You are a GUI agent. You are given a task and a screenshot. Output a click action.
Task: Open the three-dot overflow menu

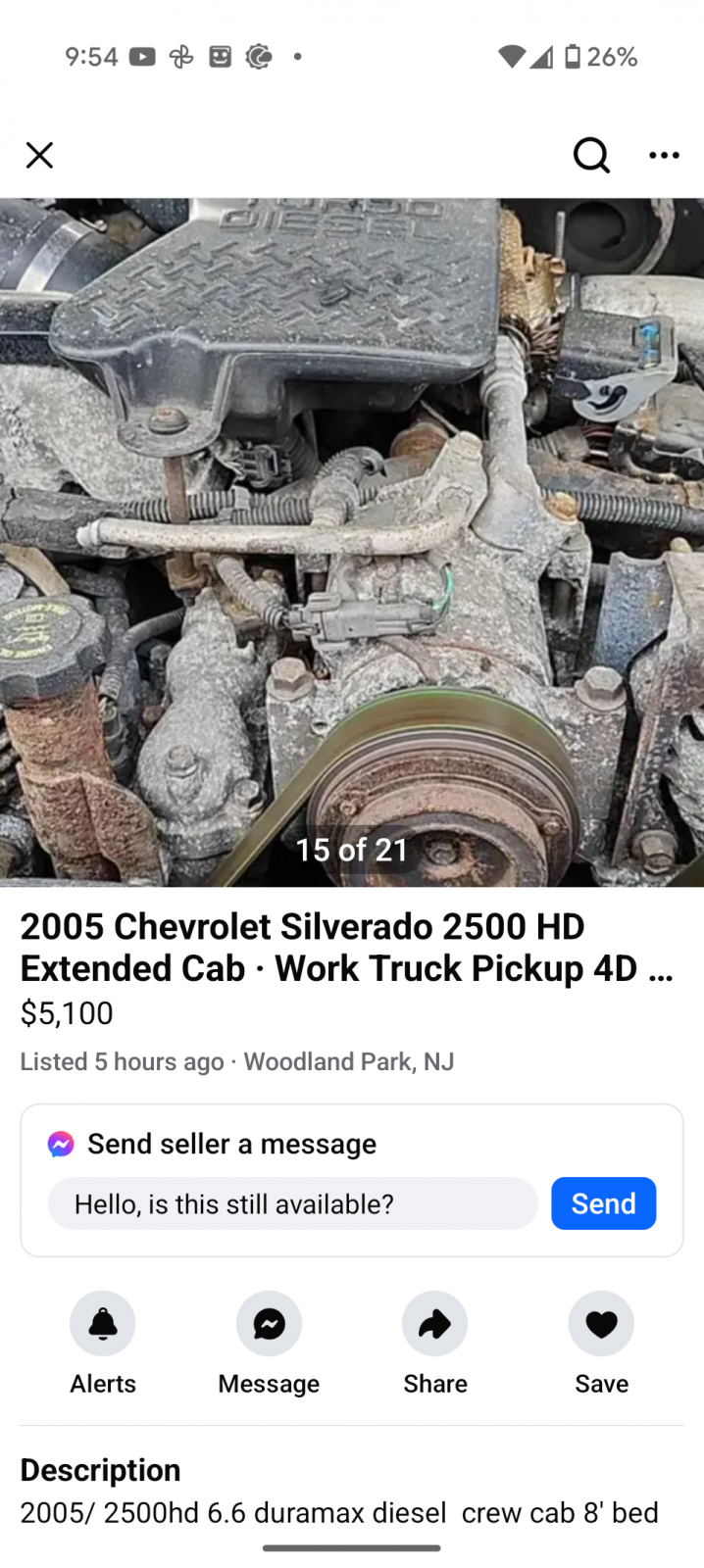[664, 155]
